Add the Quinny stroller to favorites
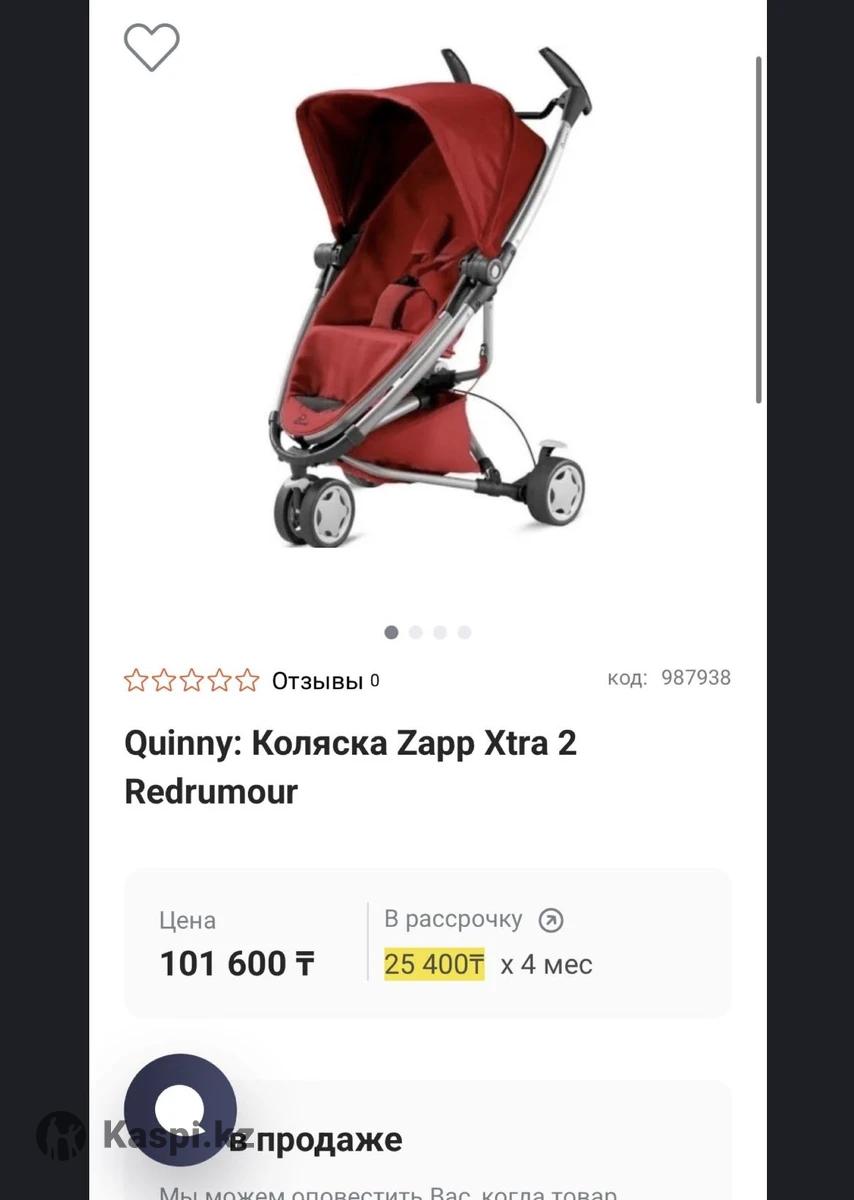The height and width of the screenshot is (1200, 854). click(x=151, y=46)
